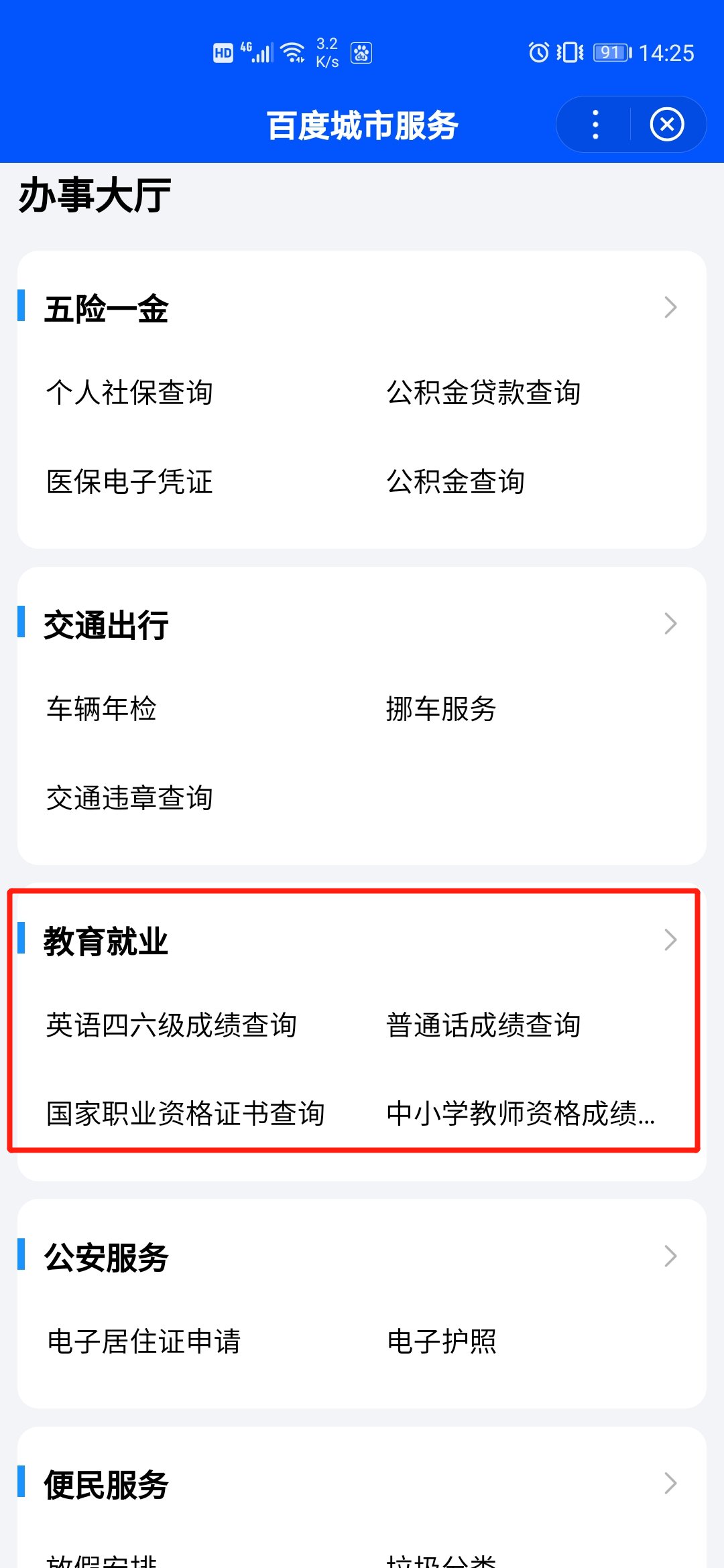The height and width of the screenshot is (1568, 724).
Task: Expand the 教育就业 section
Action: 670,940
